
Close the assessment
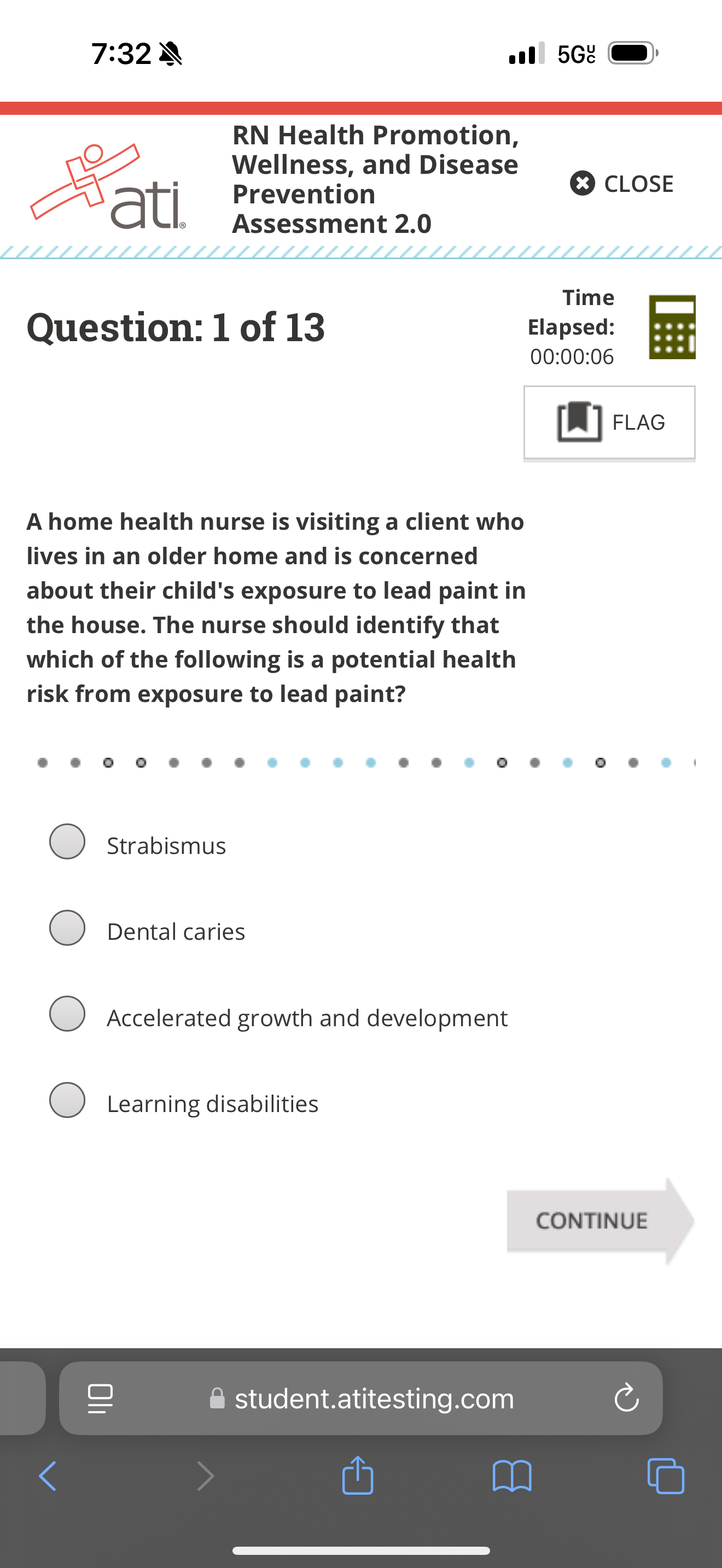coord(621,183)
